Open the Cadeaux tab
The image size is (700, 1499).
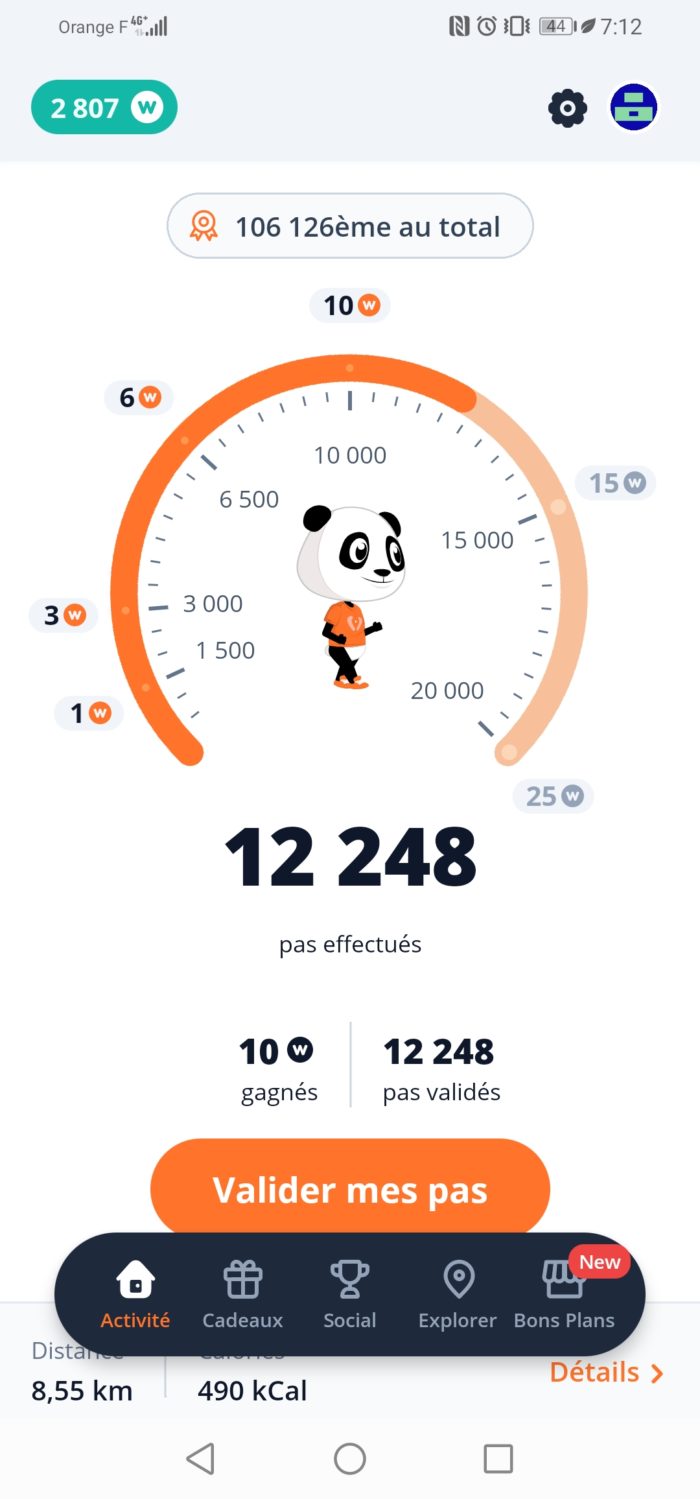click(242, 1295)
